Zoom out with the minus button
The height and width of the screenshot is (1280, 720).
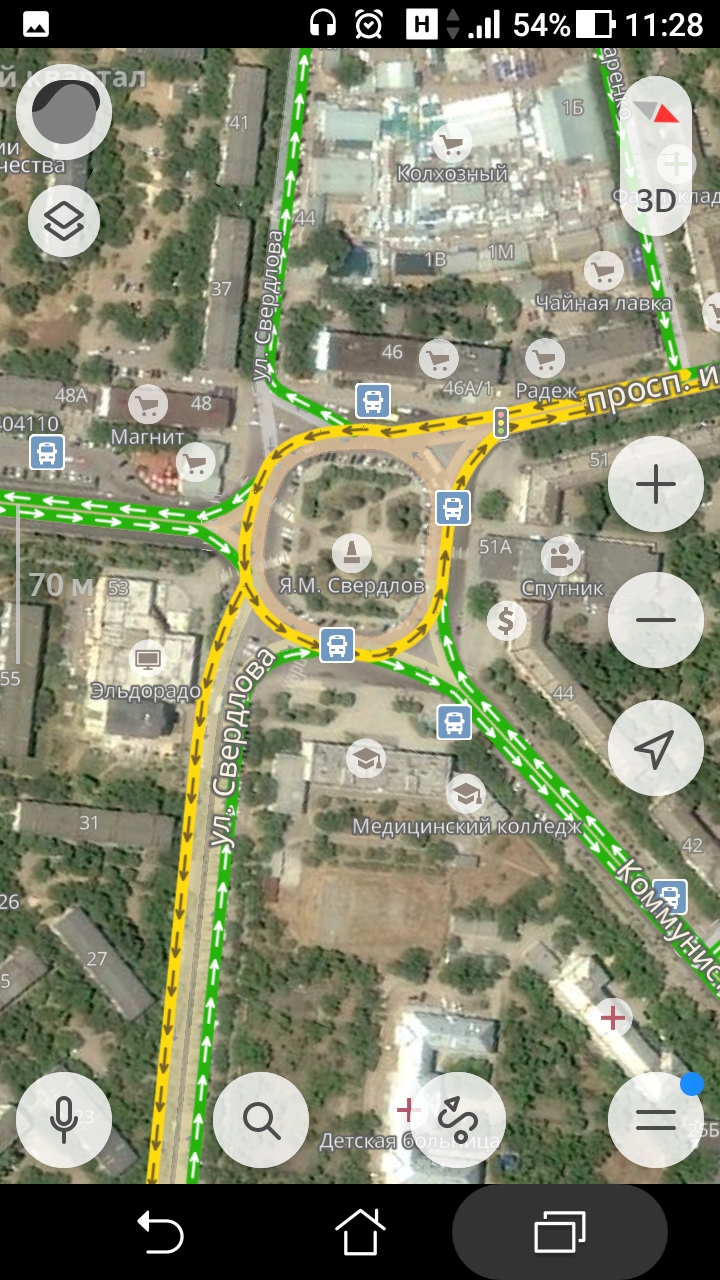pyautogui.click(x=656, y=620)
